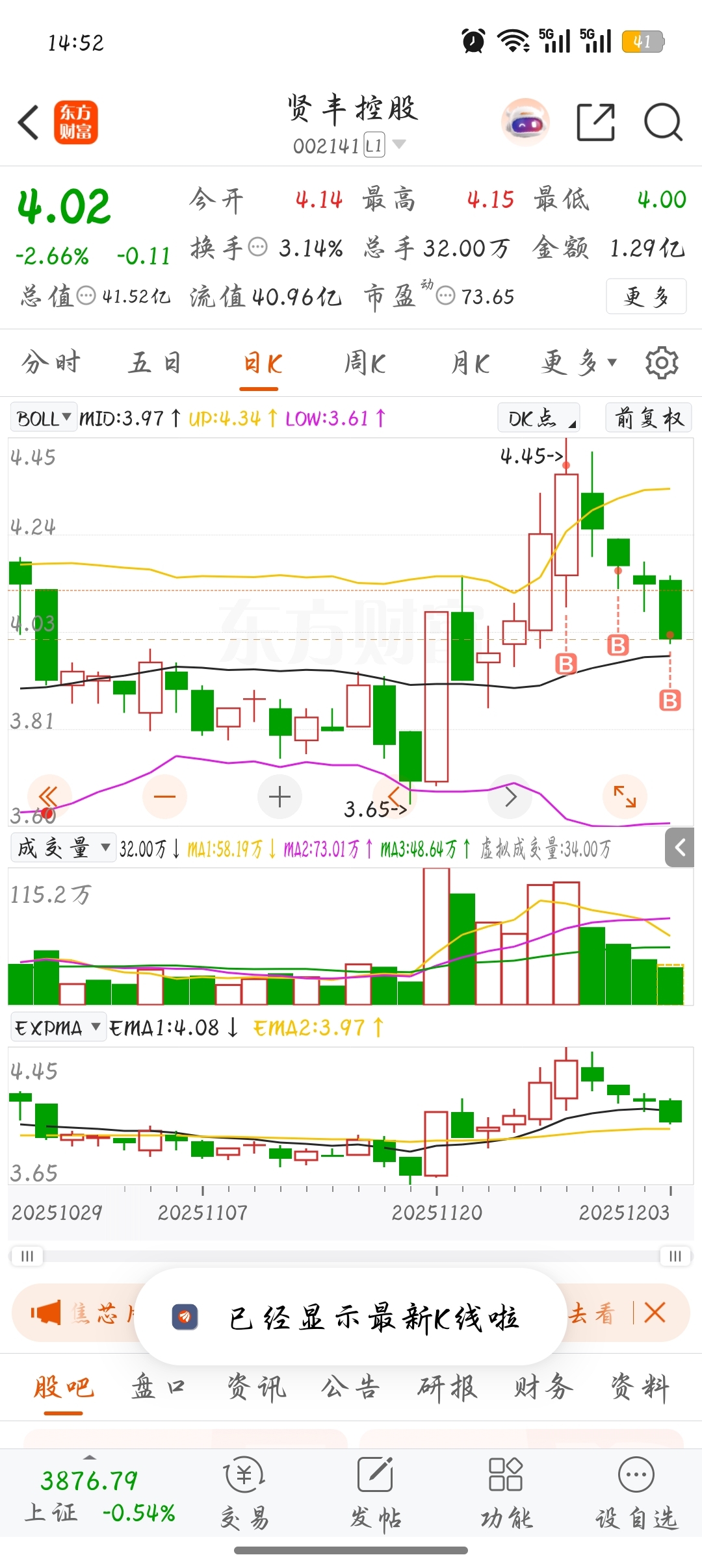
Task: Expand chart to fullscreen
Action: pos(625,797)
